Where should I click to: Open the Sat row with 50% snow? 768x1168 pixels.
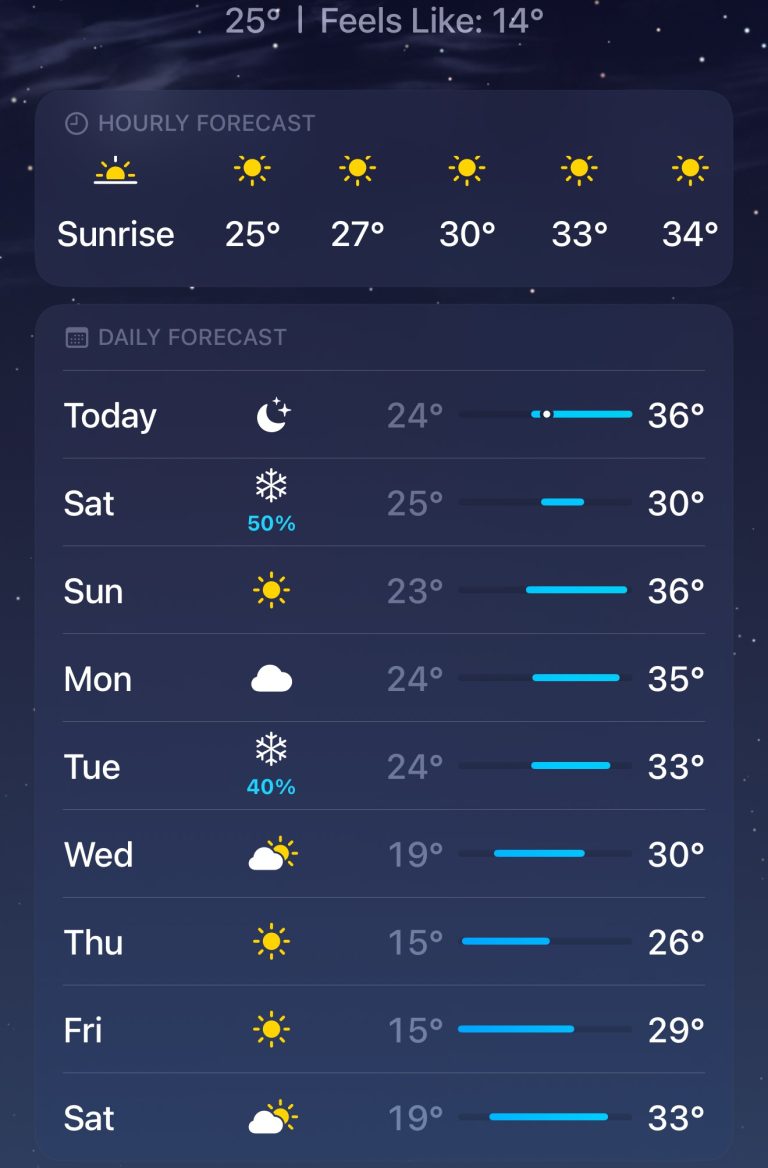coord(384,503)
